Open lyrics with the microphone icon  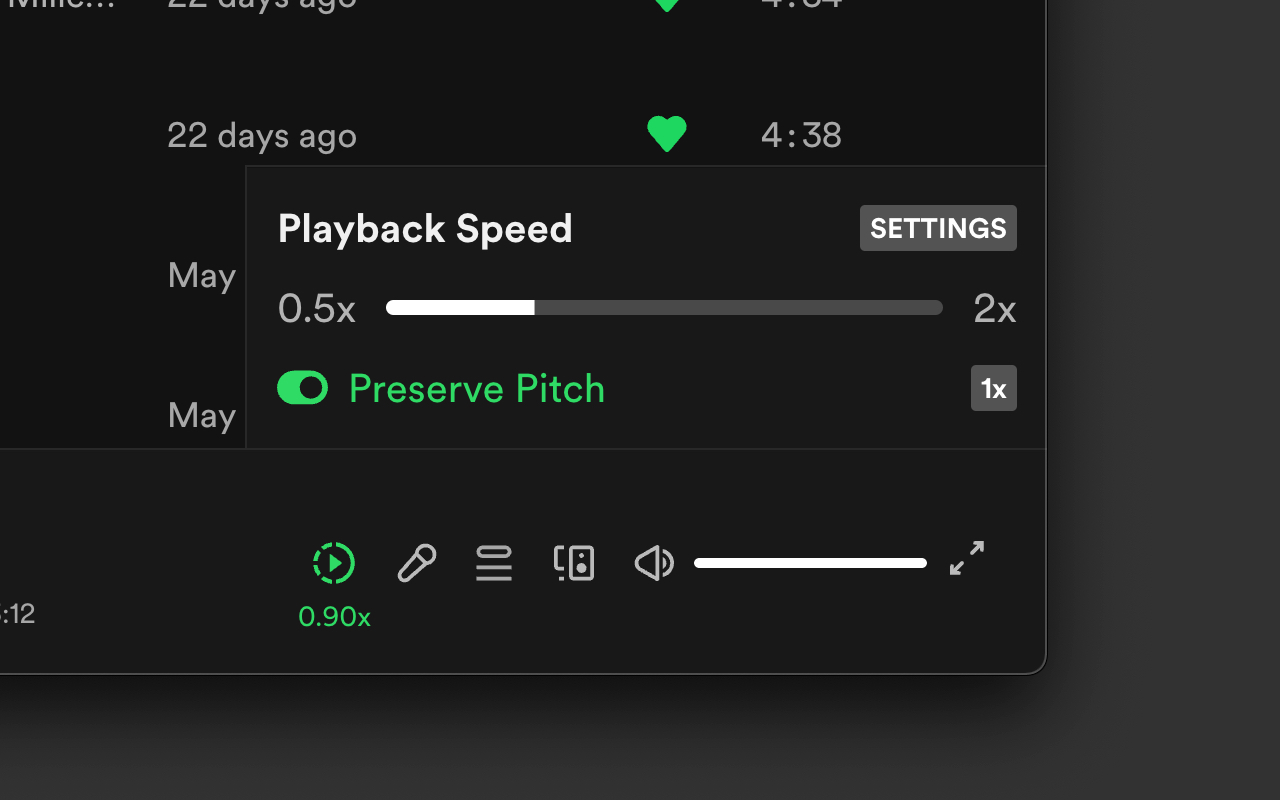[416, 563]
